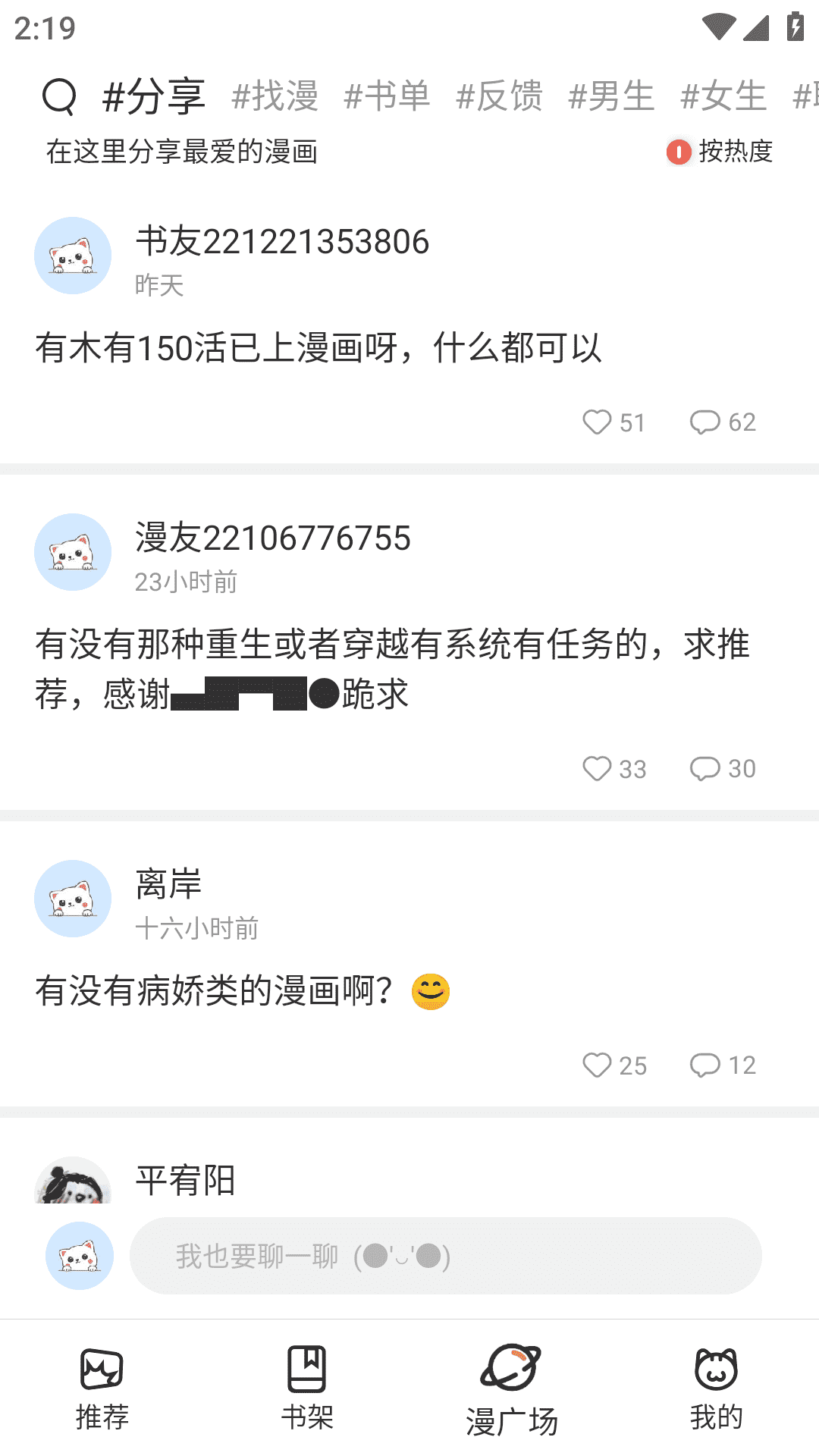Select the #反馈 topic tab

click(499, 96)
